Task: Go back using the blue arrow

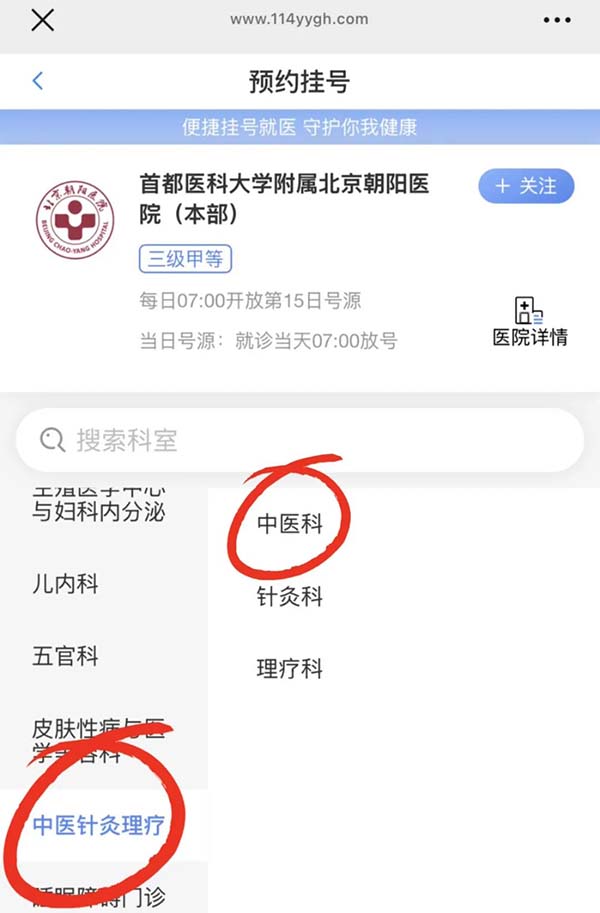Action: click(38, 81)
